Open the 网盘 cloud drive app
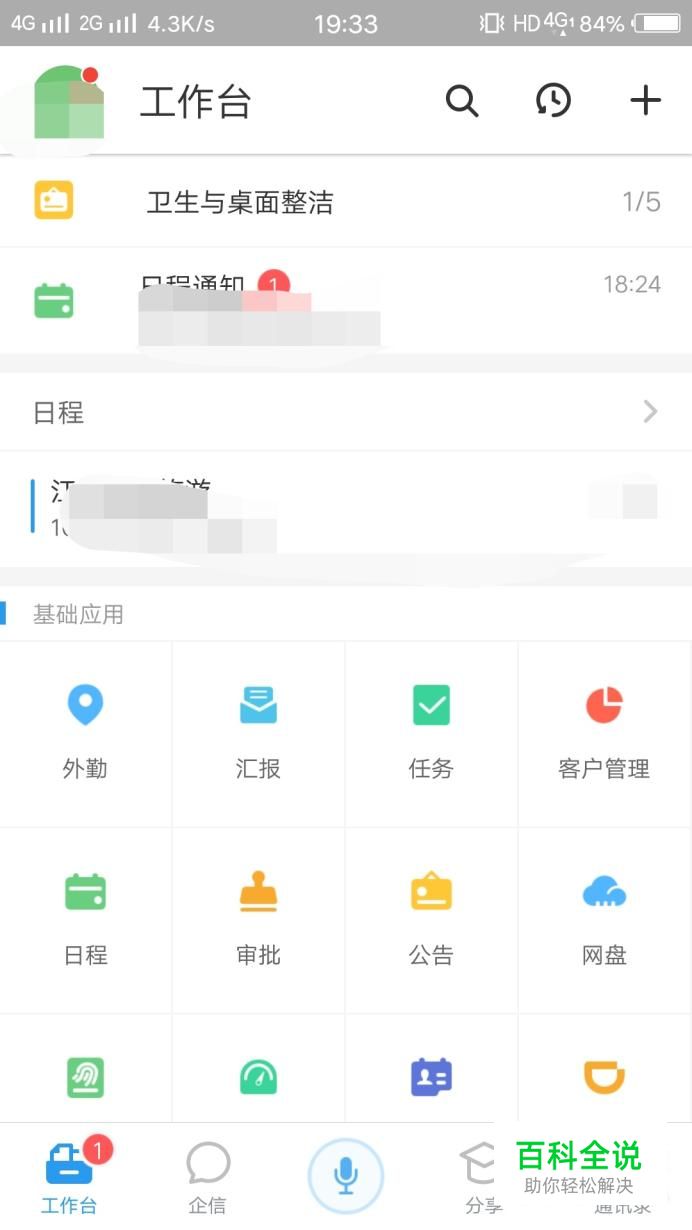Screen dimensions: 692x1230 pyautogui.click(x=604, y=919)
